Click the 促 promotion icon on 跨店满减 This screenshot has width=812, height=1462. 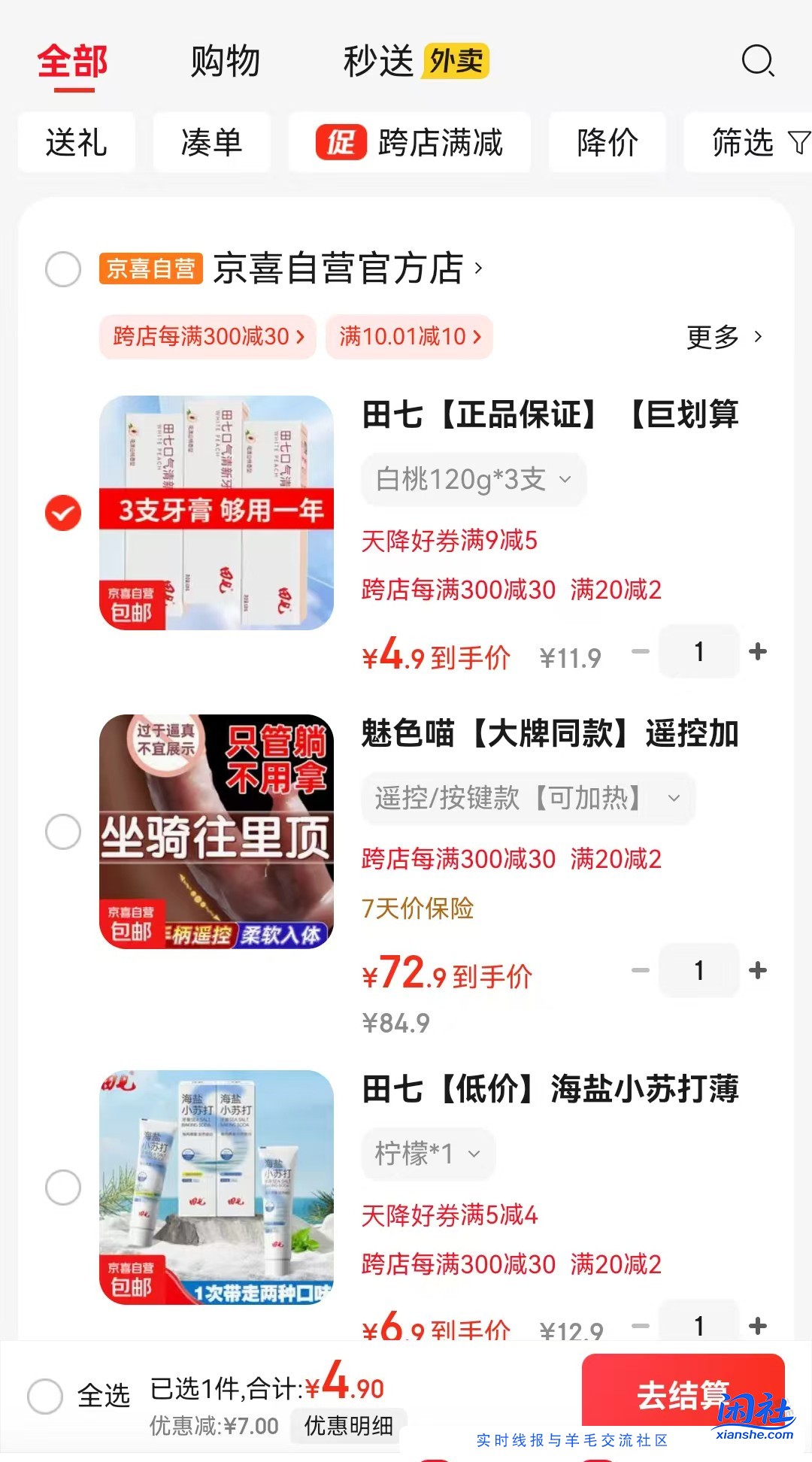(x=340, y=142)
